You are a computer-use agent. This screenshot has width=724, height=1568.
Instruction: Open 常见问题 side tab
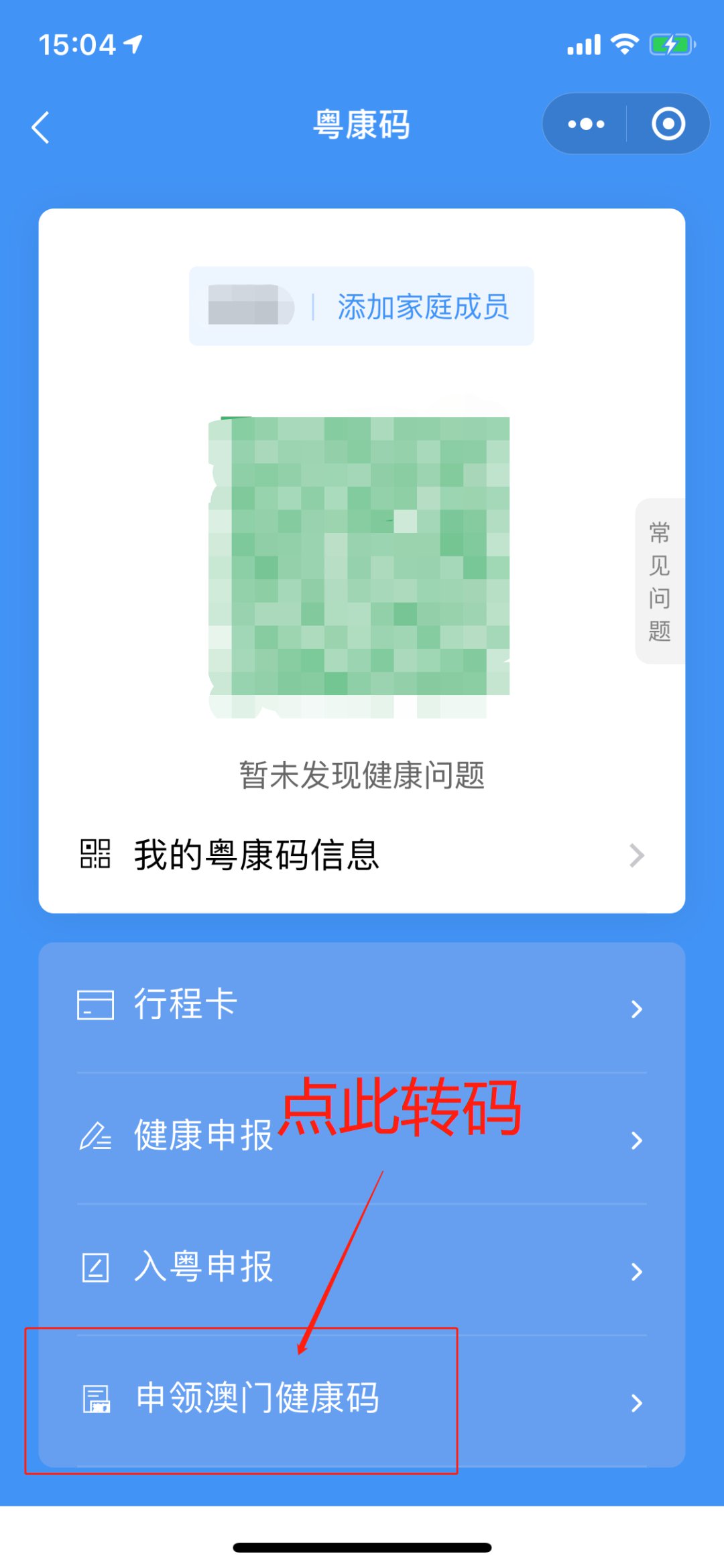pyautogui.click(x=660, y=581)
